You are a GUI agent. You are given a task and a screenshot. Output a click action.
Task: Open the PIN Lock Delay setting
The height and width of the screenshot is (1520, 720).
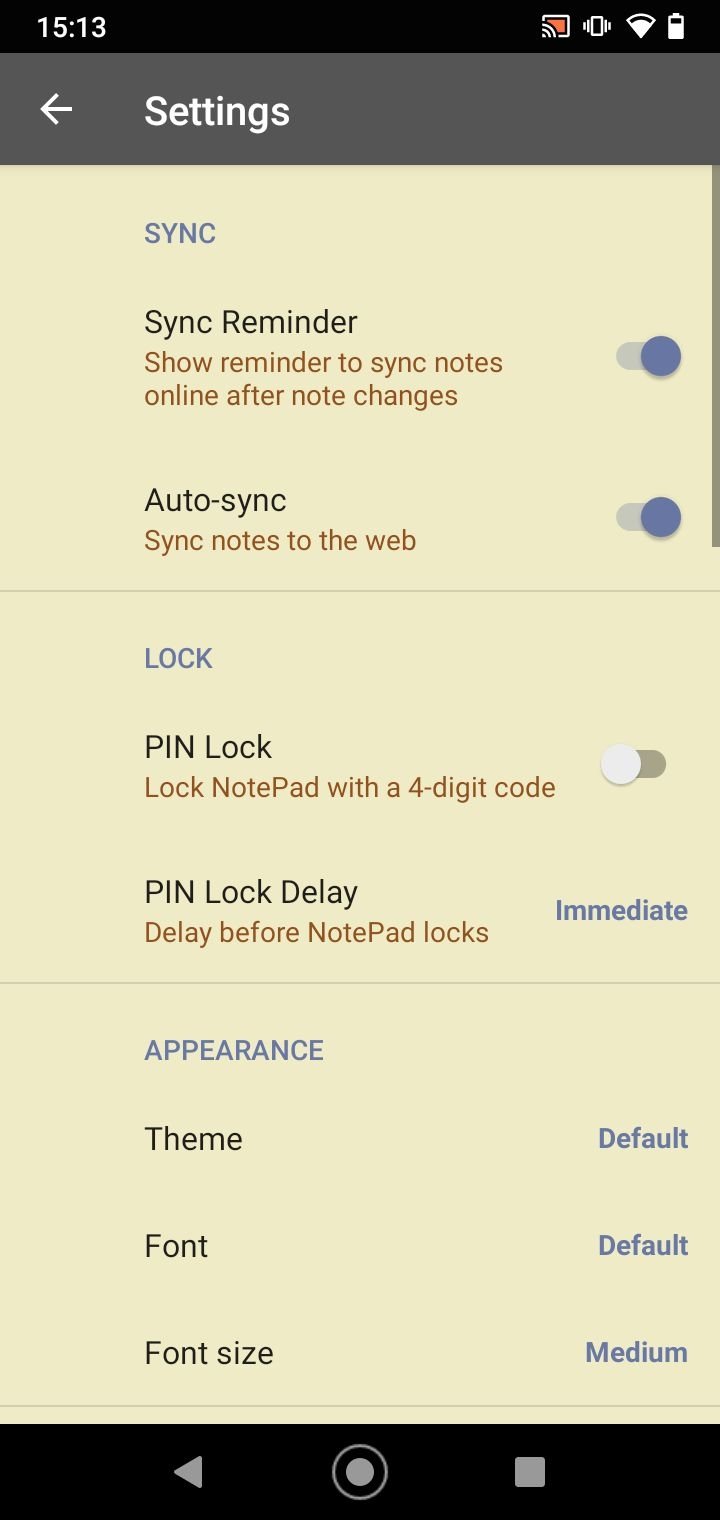[x=360, y=911]
